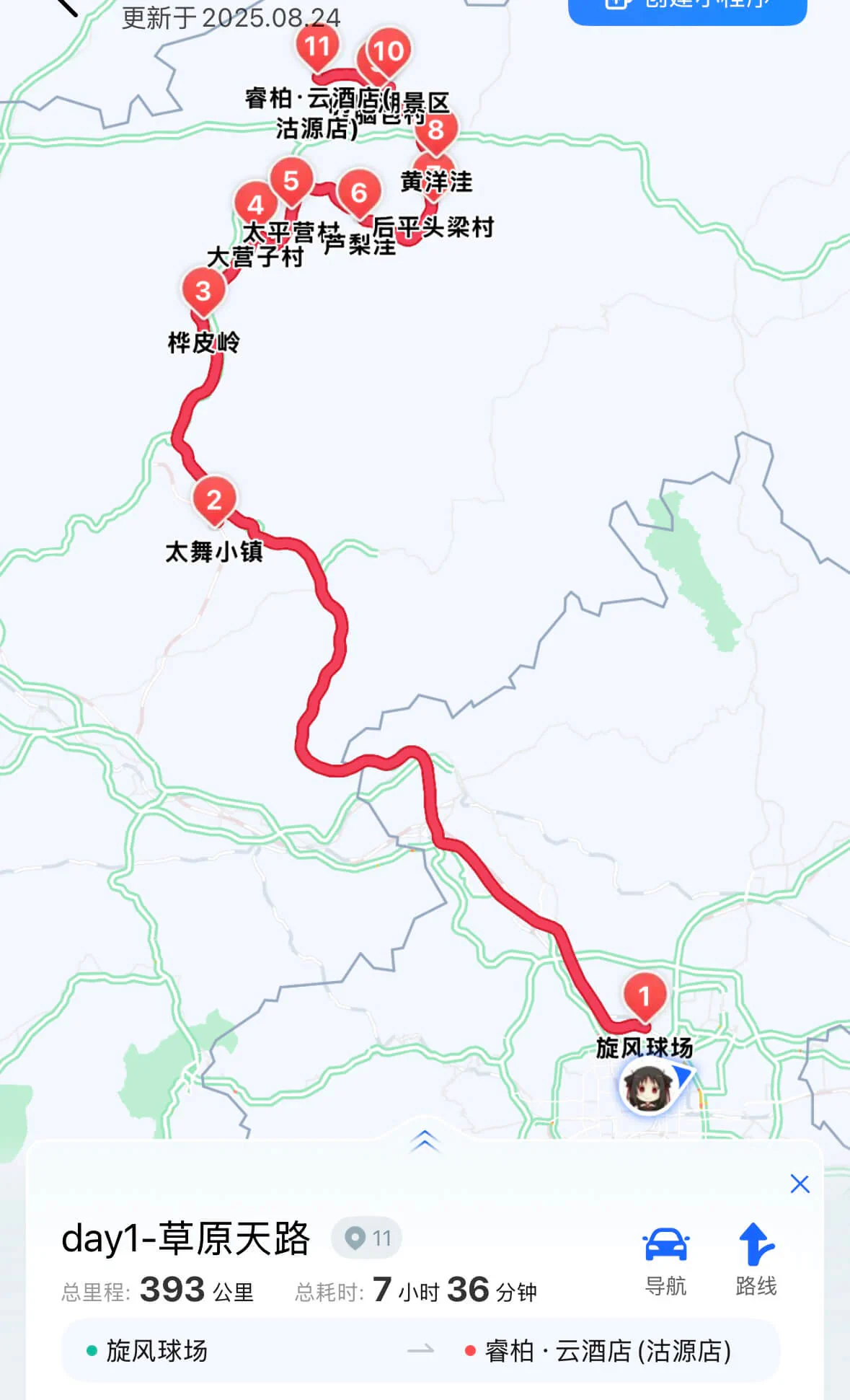Image resolution: width=850 pixels, height=1400 pixels.
Task: Open the 旋风球场 to 睿柏·云酒店 route row
Action: tap(420, 1350)
